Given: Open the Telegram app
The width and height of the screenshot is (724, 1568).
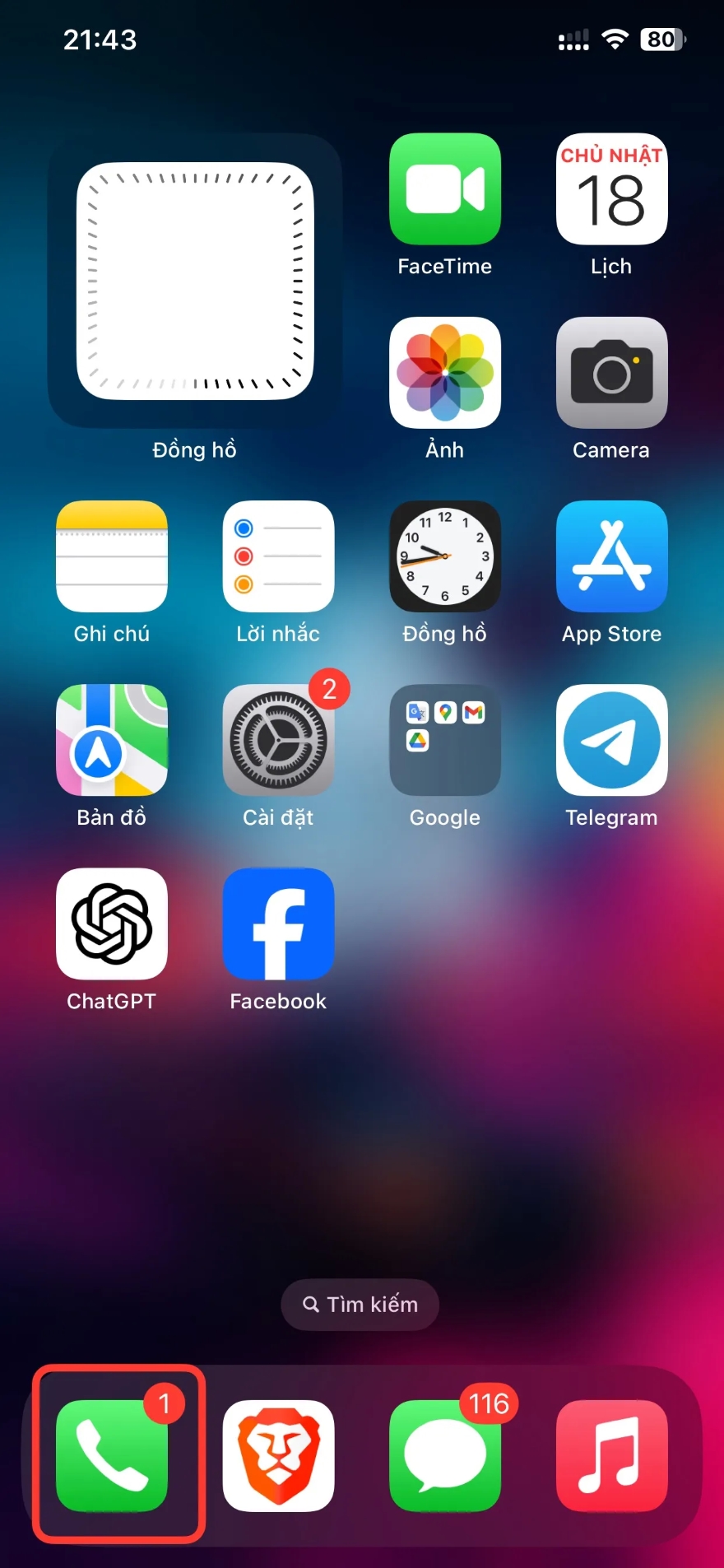Looking at the screenshot, I should [x=611, y=741].
